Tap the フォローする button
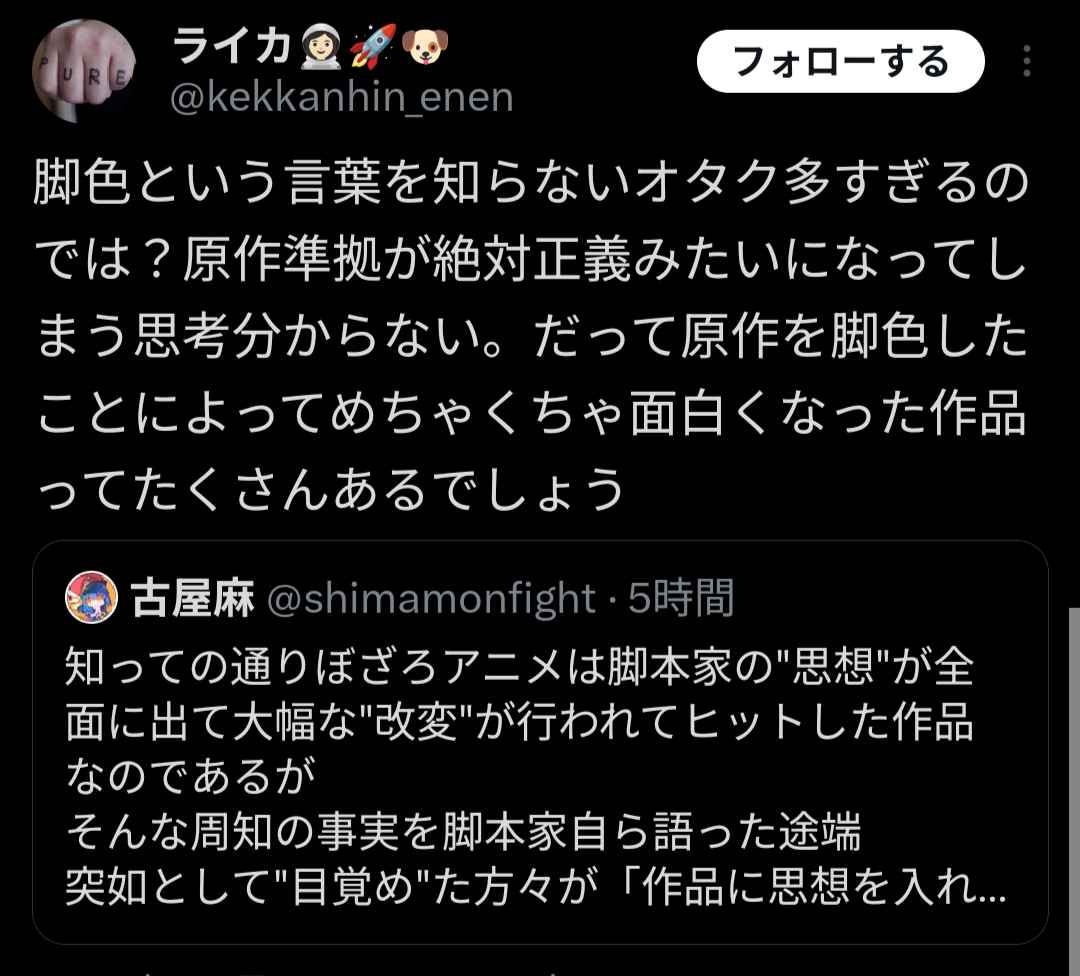Image resolution: width=1080 pixels, height=976 pixels. coord(840,63)
